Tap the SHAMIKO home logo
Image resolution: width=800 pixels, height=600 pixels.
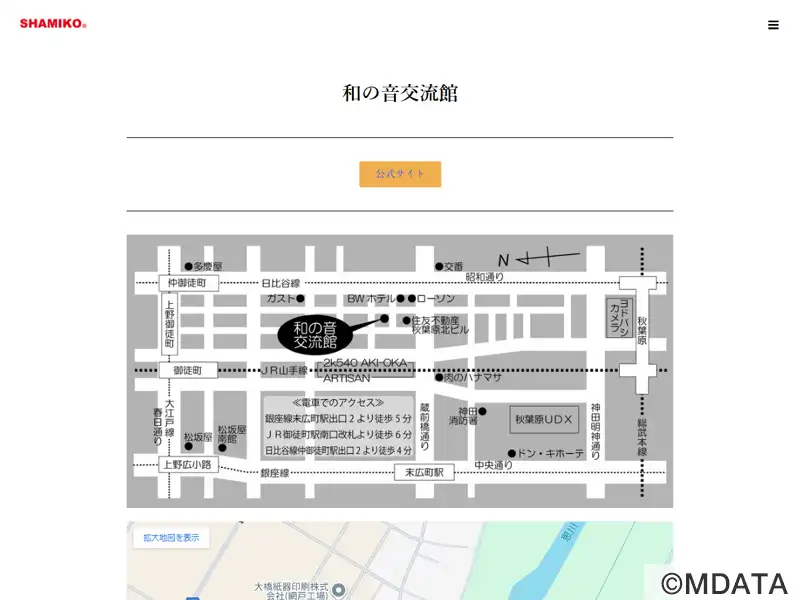coord(53,24)
